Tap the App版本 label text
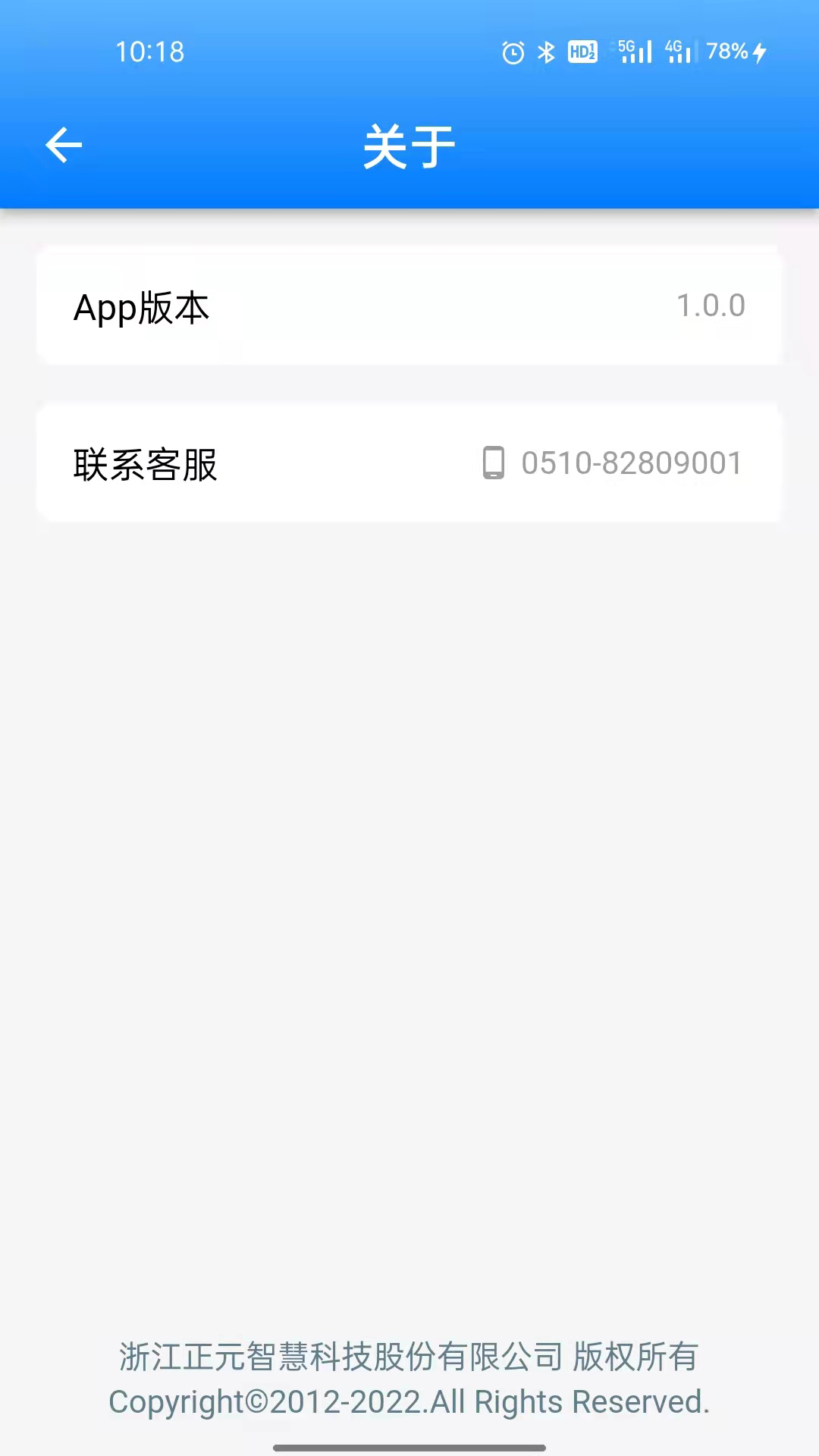This screenshot has height=1456, width=819. (141, 308)
